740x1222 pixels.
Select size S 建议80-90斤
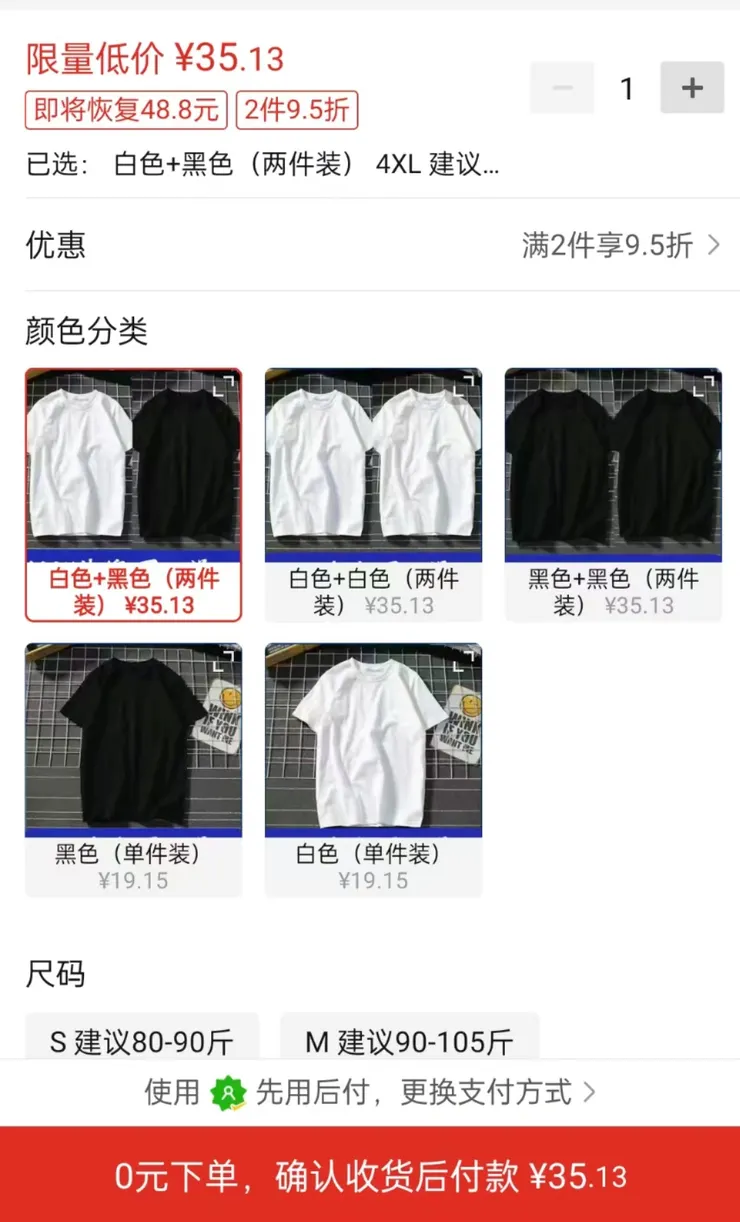141,1041
